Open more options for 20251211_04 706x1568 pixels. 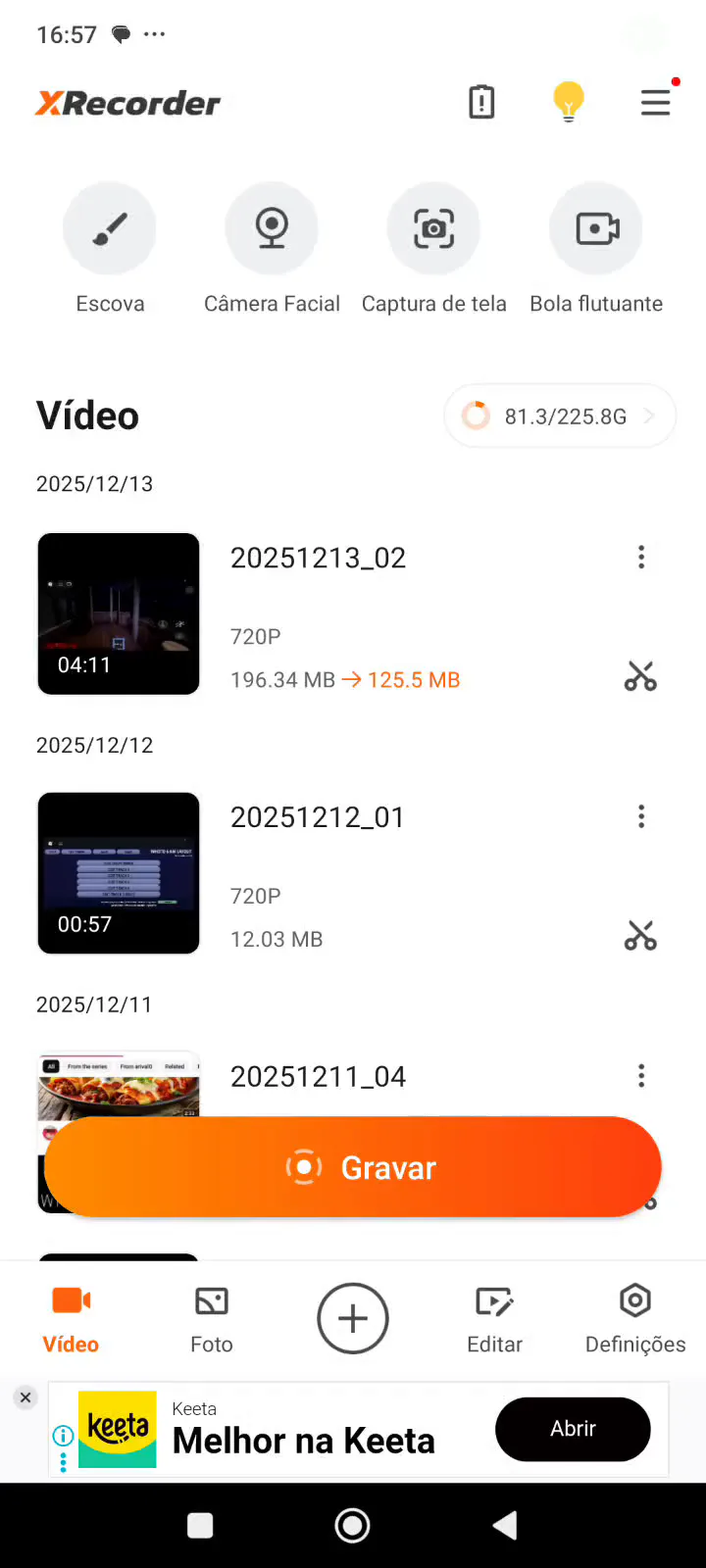[641, 1076]
